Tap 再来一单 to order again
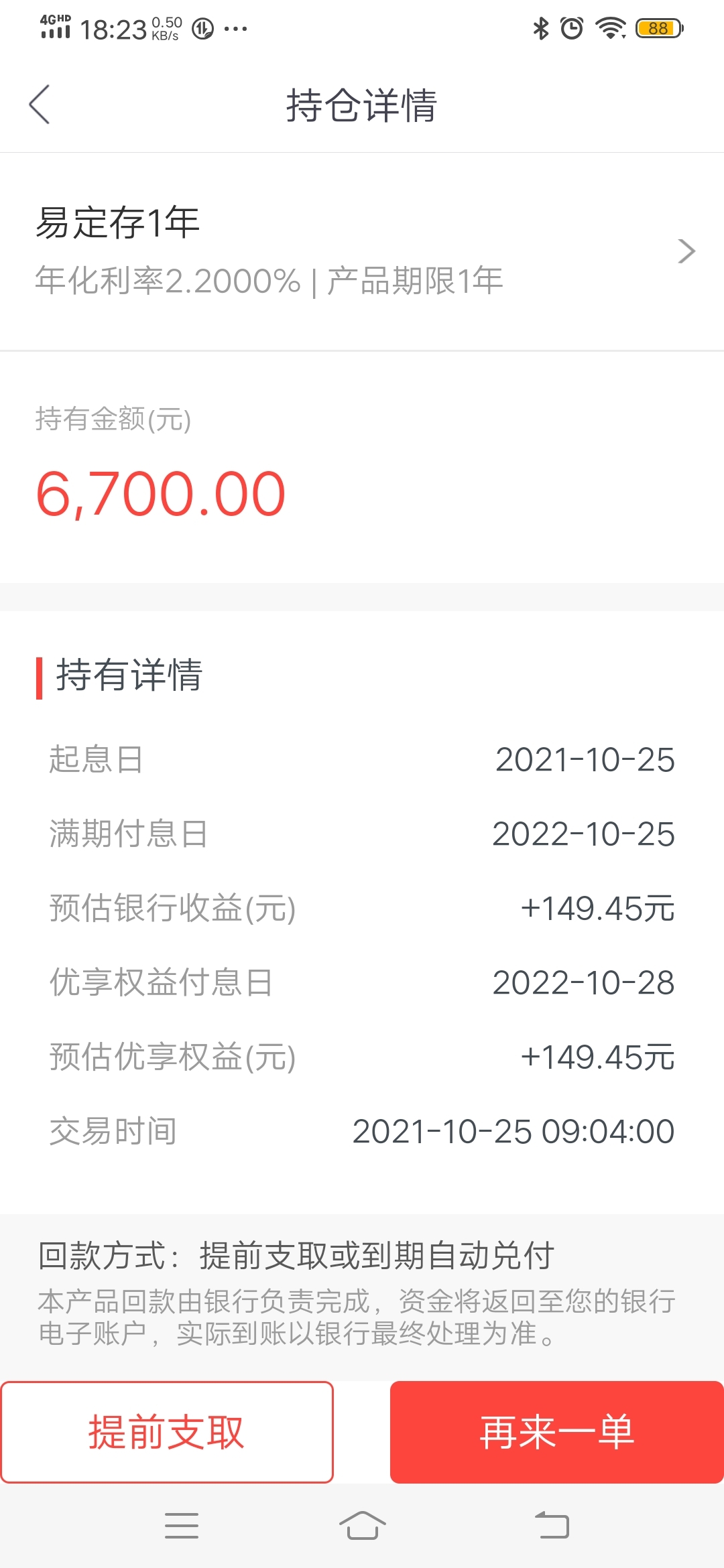The image size is (724, 1568). 557,1432
